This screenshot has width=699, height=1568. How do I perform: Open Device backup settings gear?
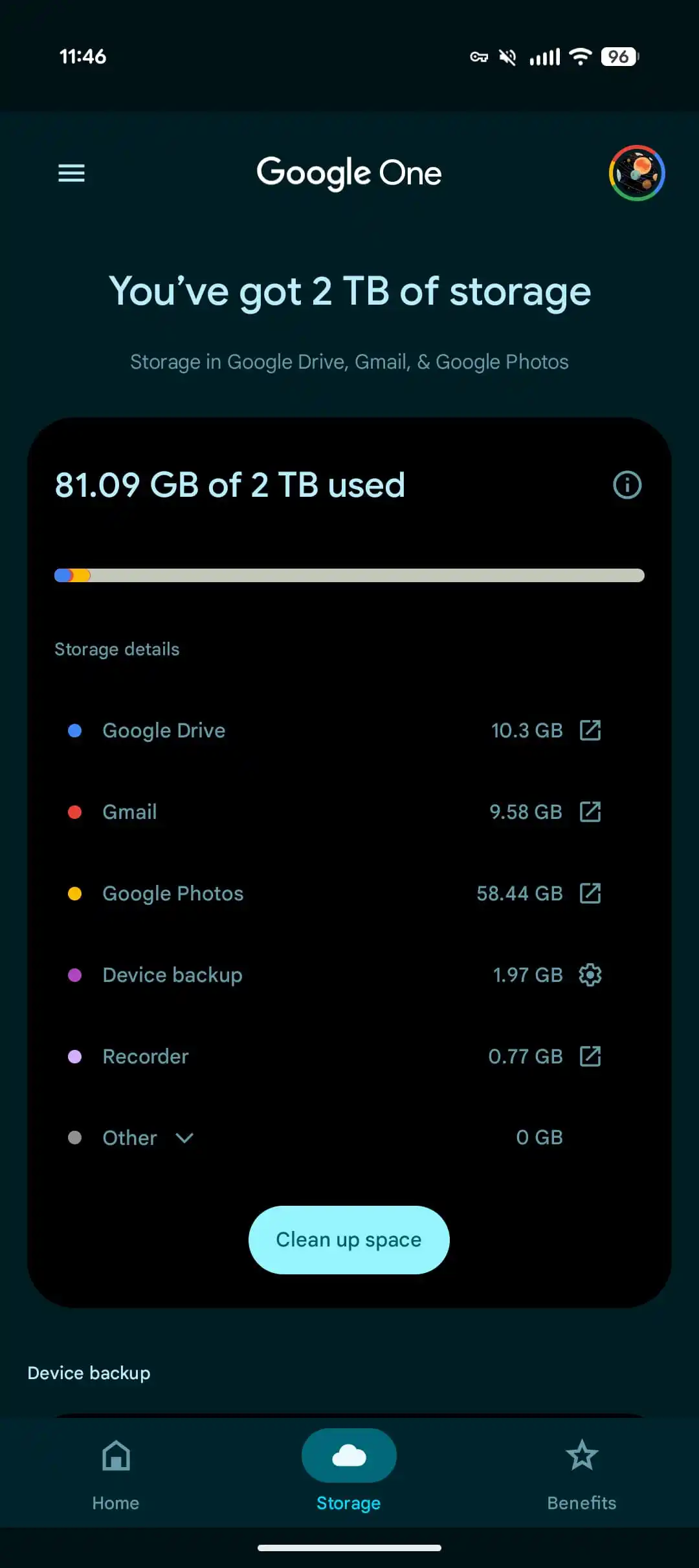[x=590, y=975]
